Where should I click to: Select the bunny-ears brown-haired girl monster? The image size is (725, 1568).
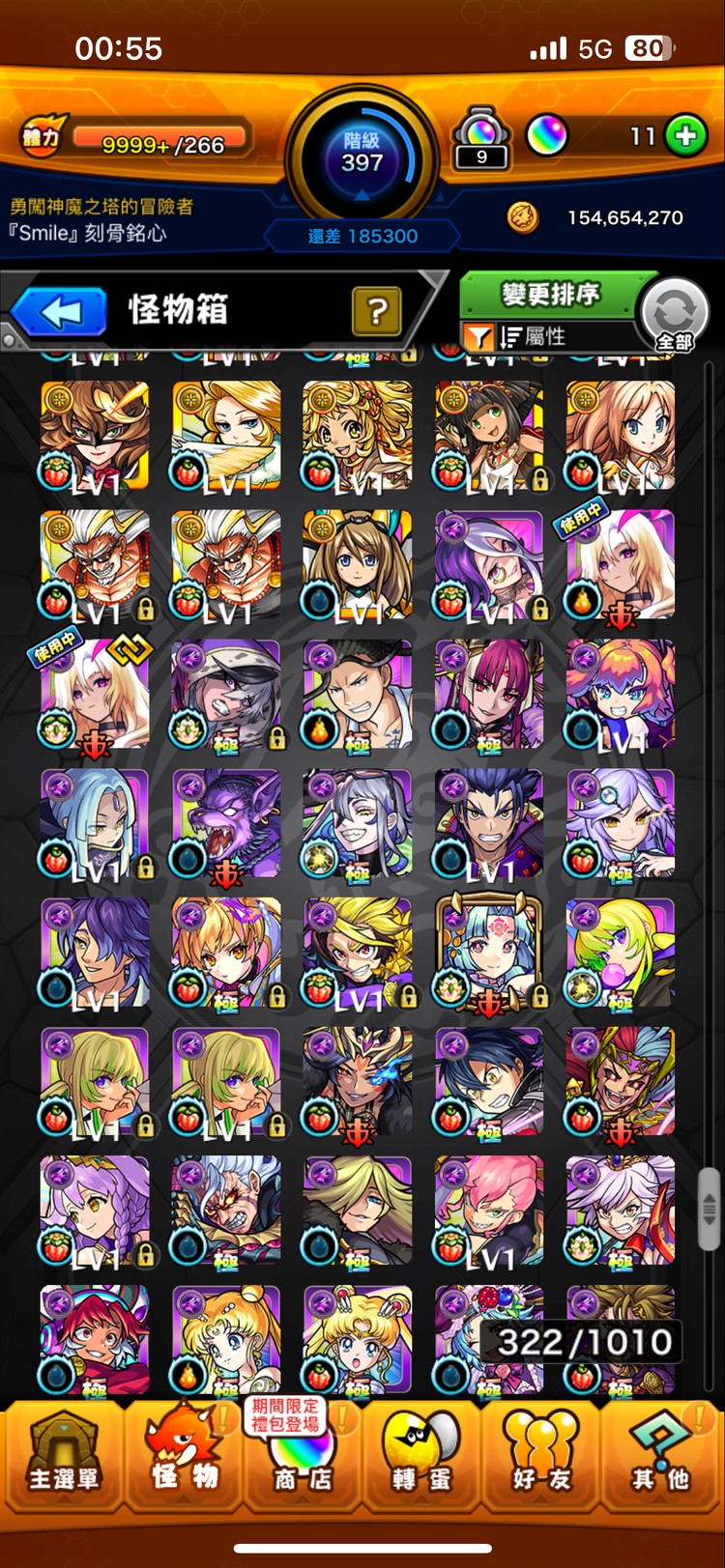click(x=357, y=565)
